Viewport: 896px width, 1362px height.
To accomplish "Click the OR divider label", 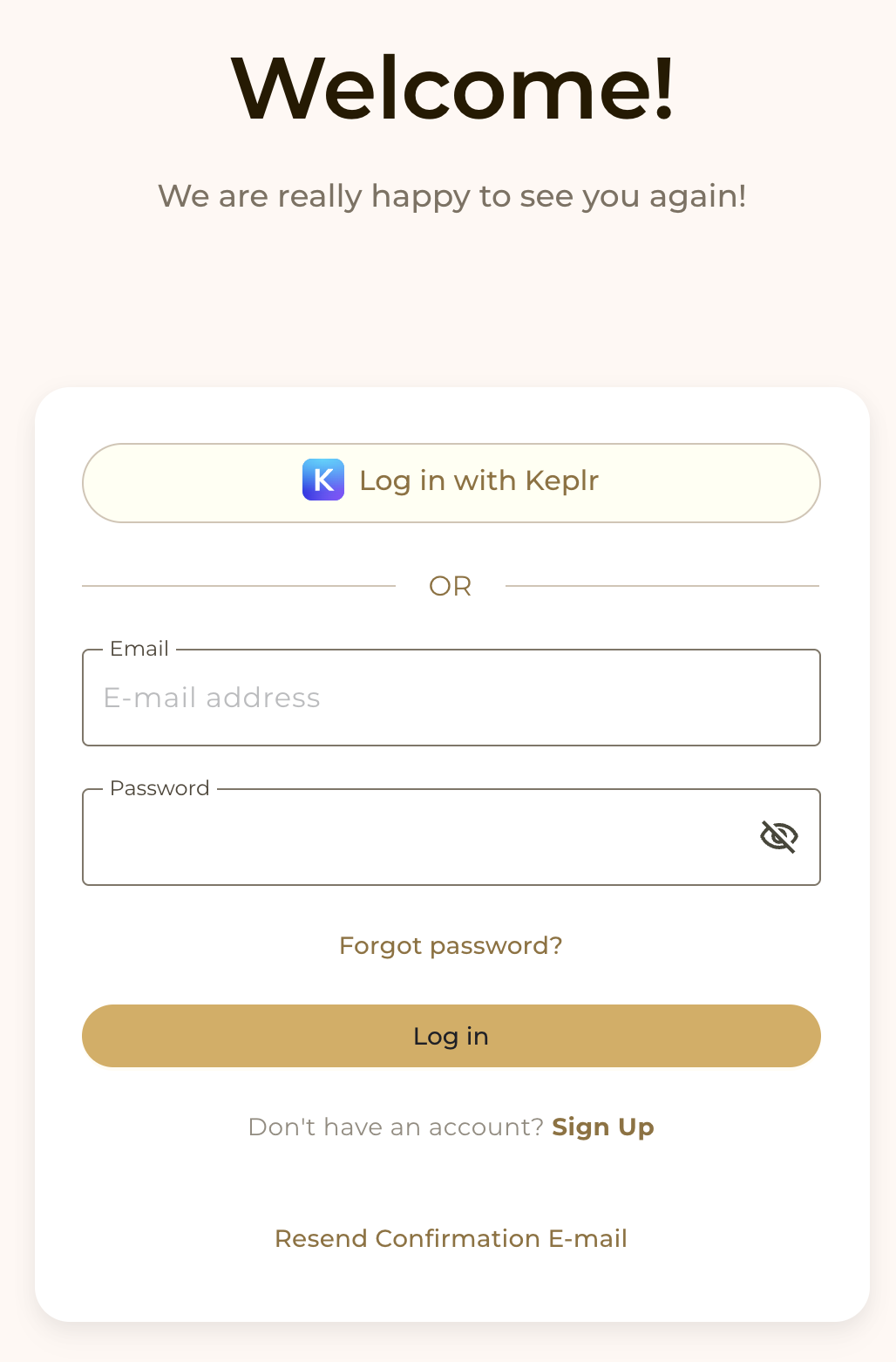I will point(450,586).
